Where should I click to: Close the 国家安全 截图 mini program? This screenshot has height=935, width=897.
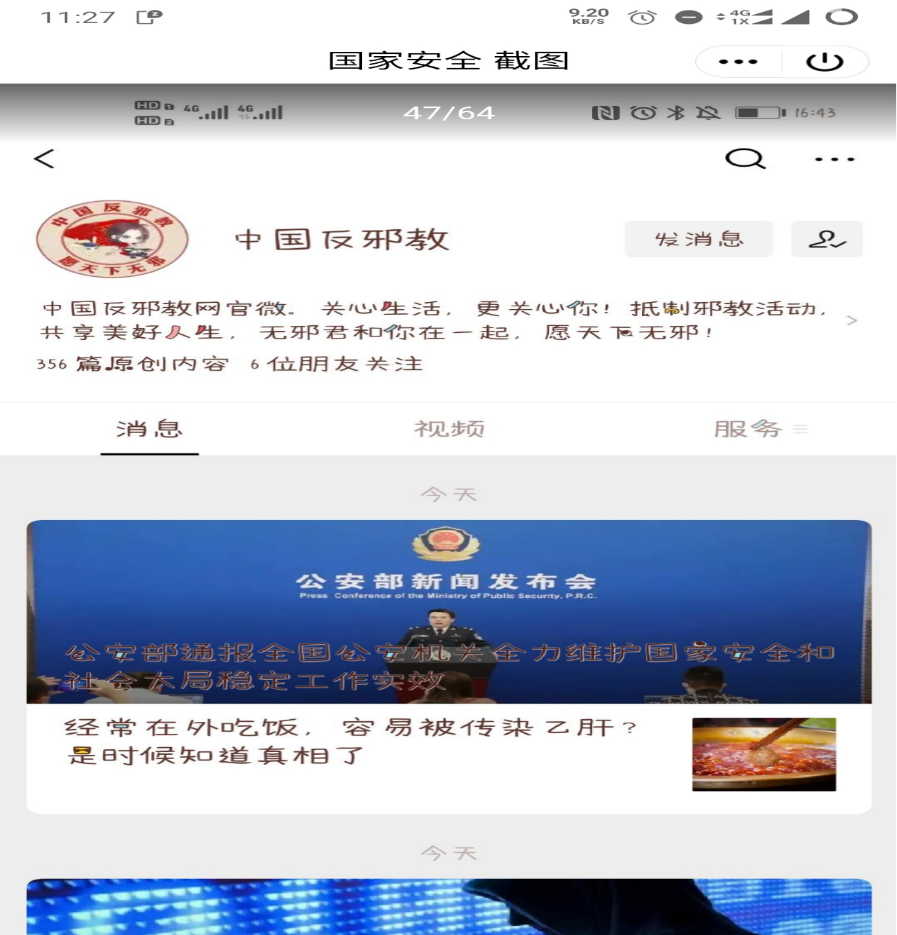pos(825,62)
